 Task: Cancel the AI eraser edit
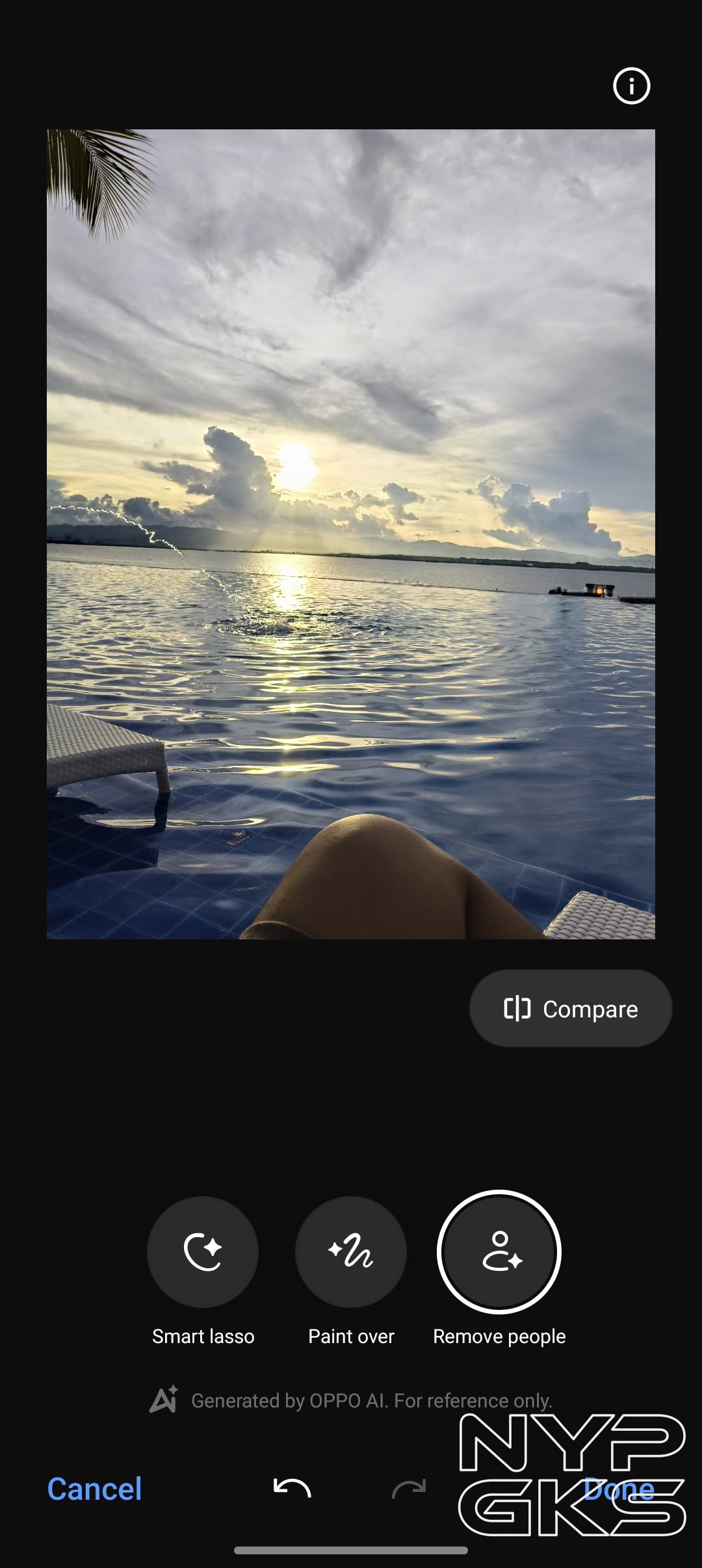click(94, 1488)
